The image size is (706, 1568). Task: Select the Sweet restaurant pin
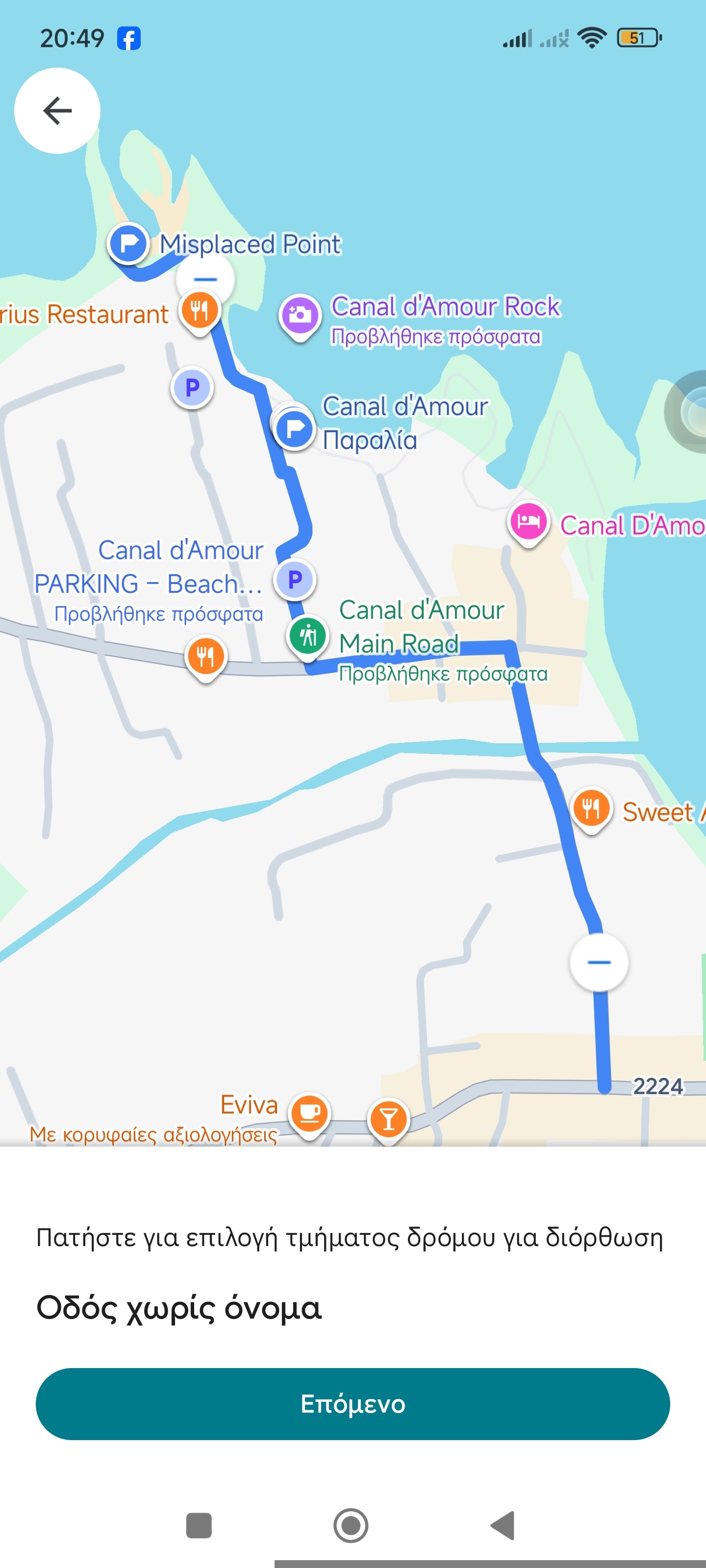591,809
